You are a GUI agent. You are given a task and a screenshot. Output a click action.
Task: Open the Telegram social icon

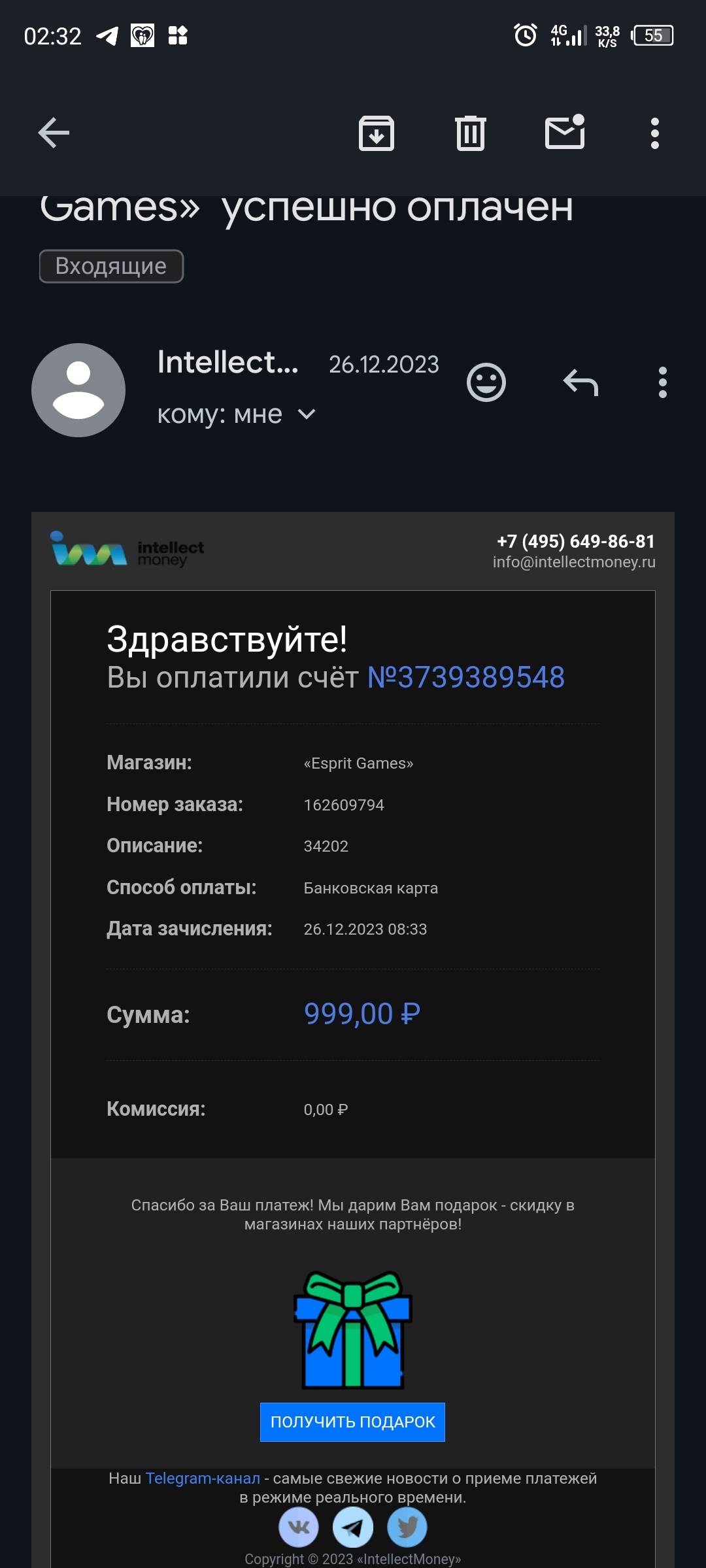tap(353, 1527)
